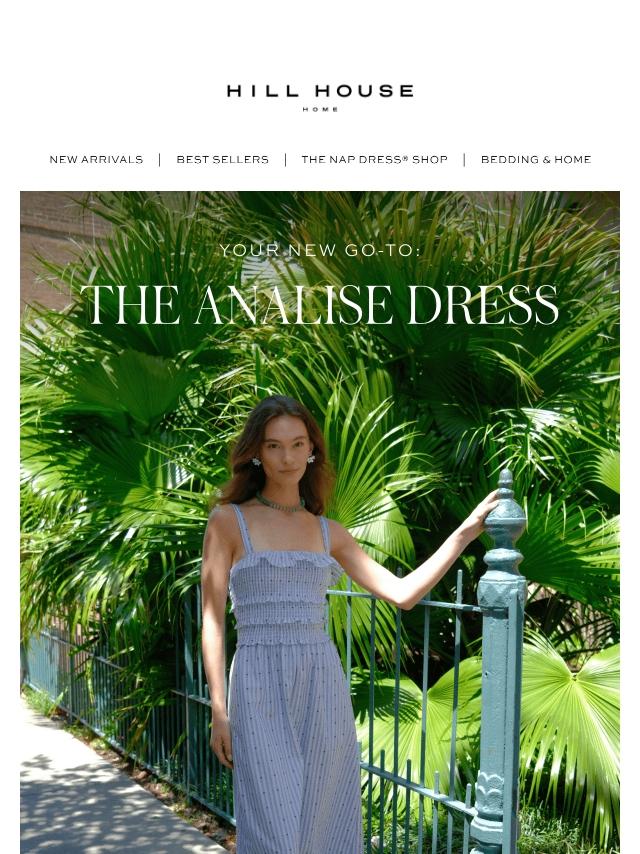Browse Bedding & Home
This screenshot has width=640, height=854.
click(x=535, y=160)
